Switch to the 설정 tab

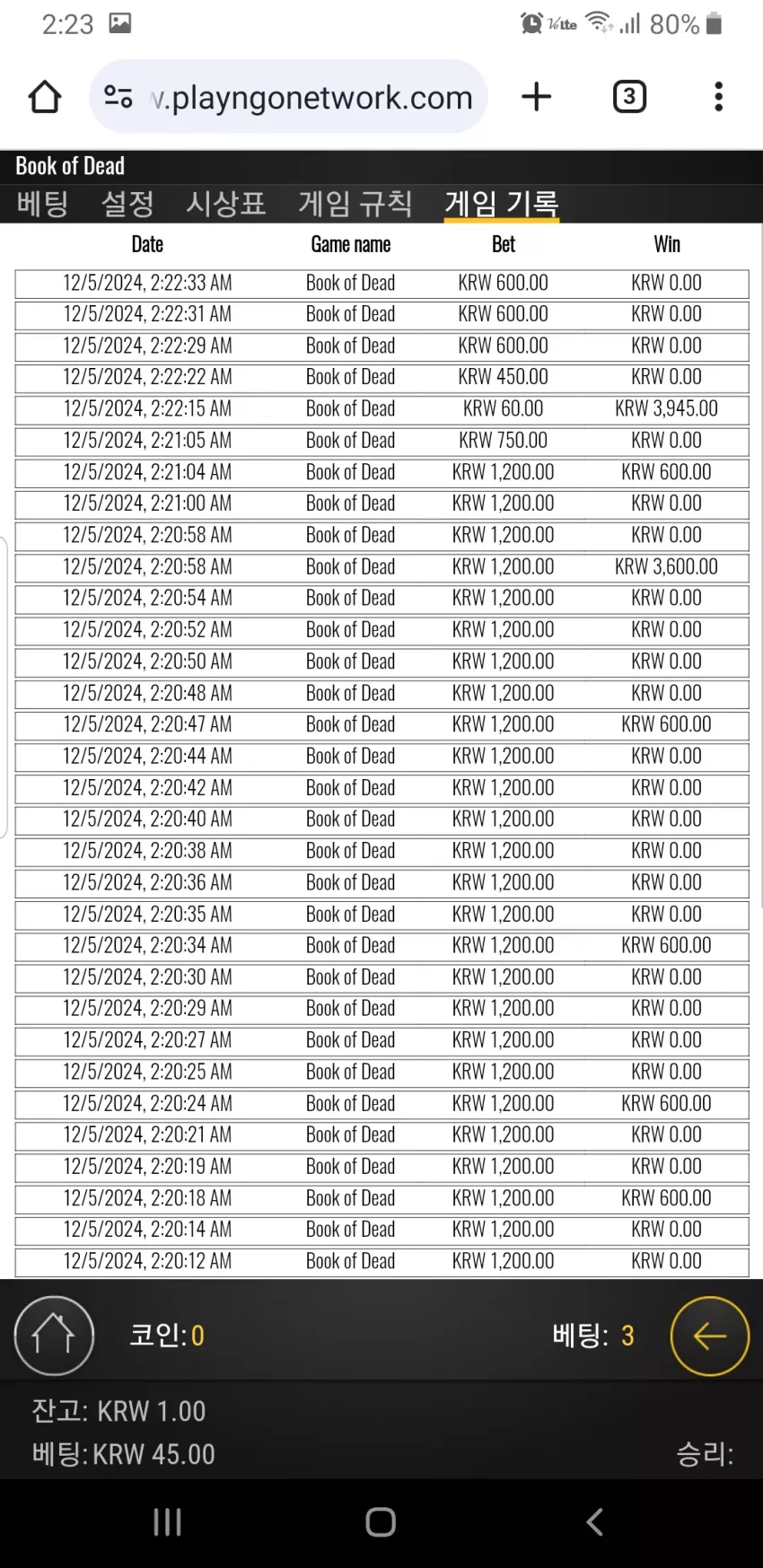point(127,204)
